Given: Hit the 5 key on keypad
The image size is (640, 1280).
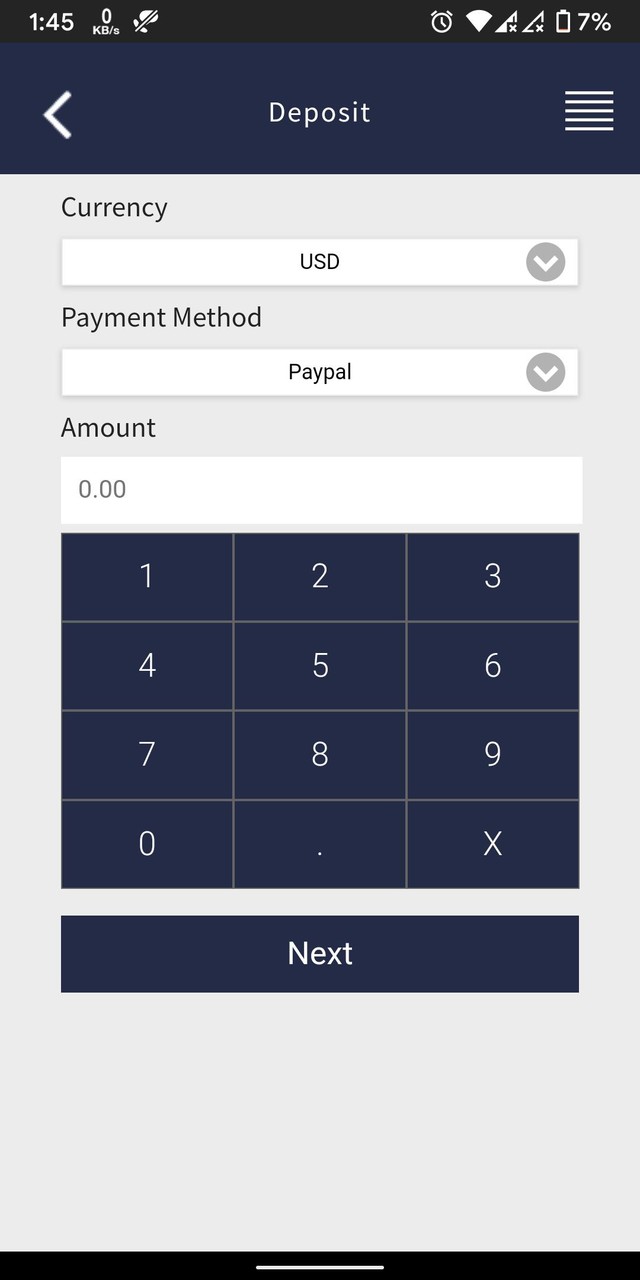Looking at the screenshot, I should 320,666.
